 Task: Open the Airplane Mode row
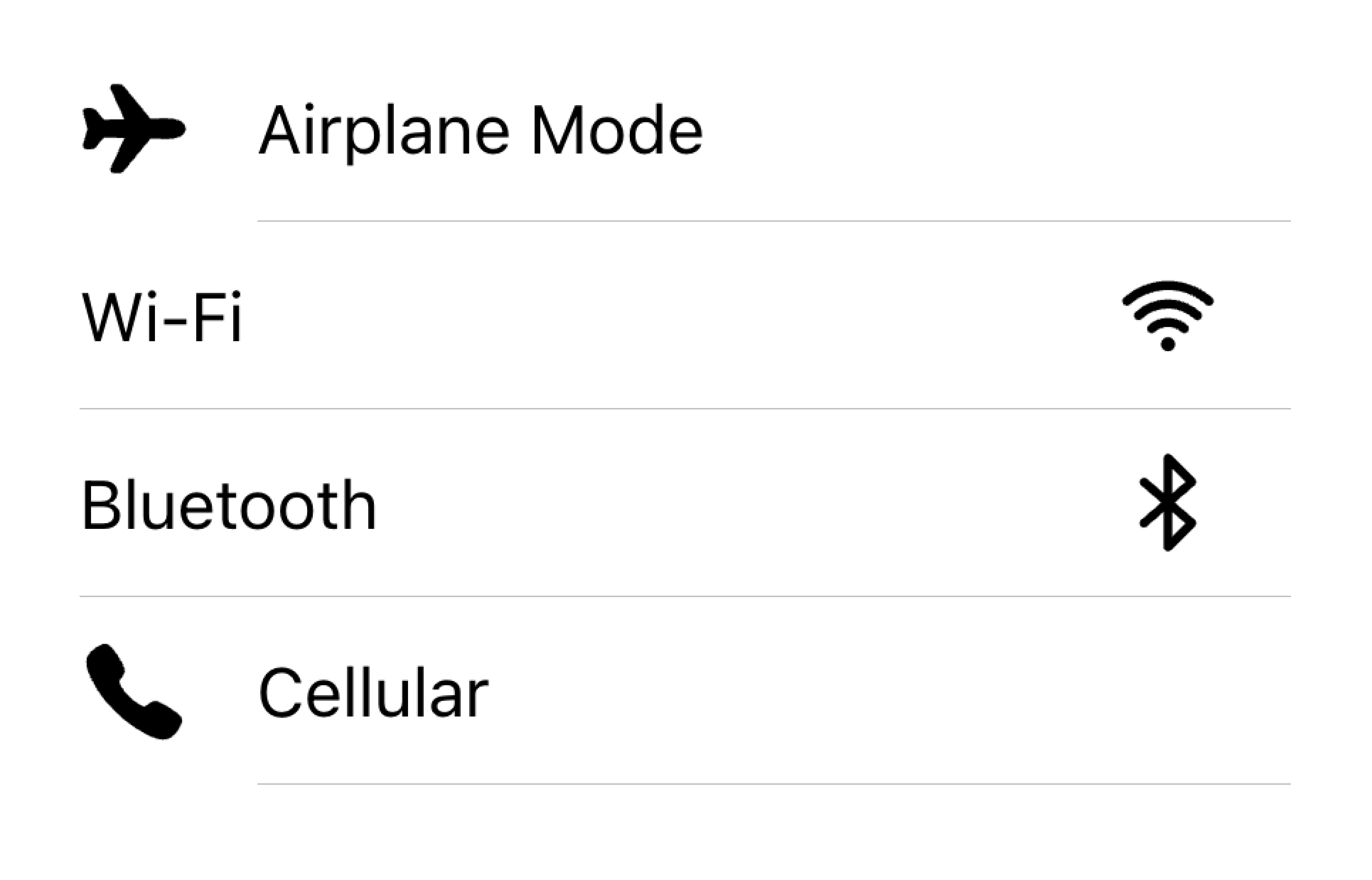pyautogui.click(x=480, y=130)
